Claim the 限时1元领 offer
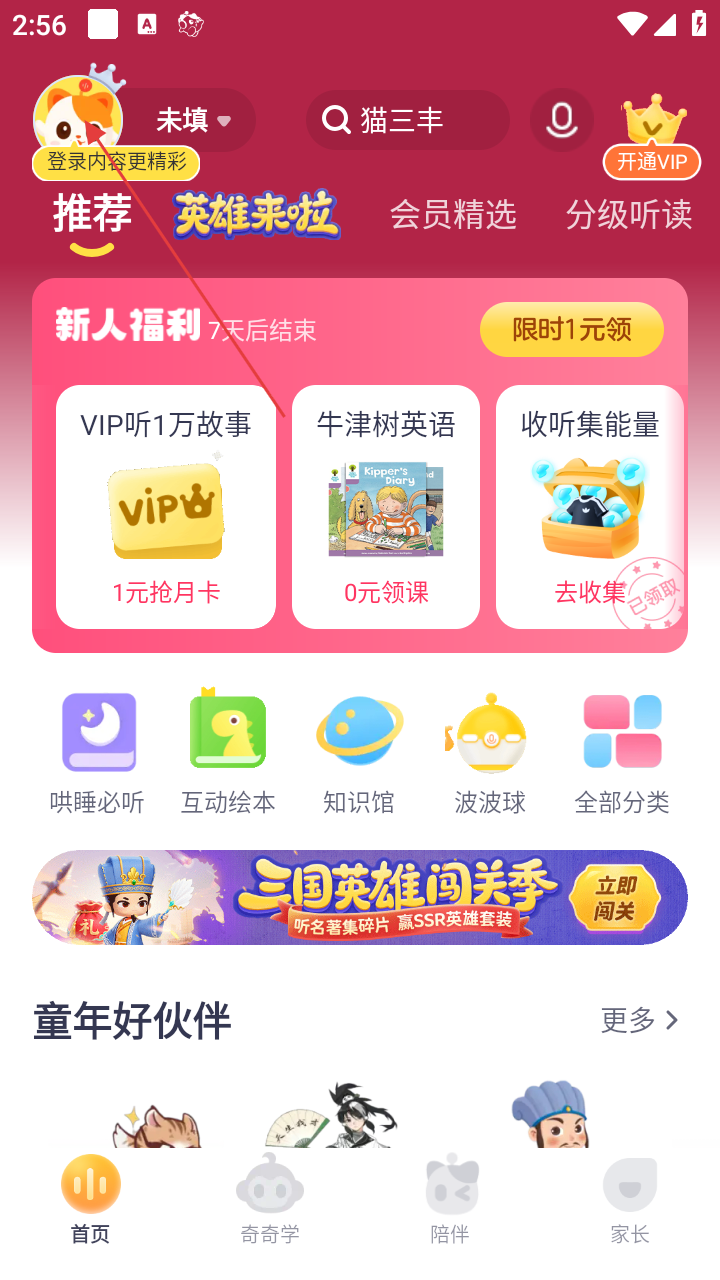 point(571,330)
